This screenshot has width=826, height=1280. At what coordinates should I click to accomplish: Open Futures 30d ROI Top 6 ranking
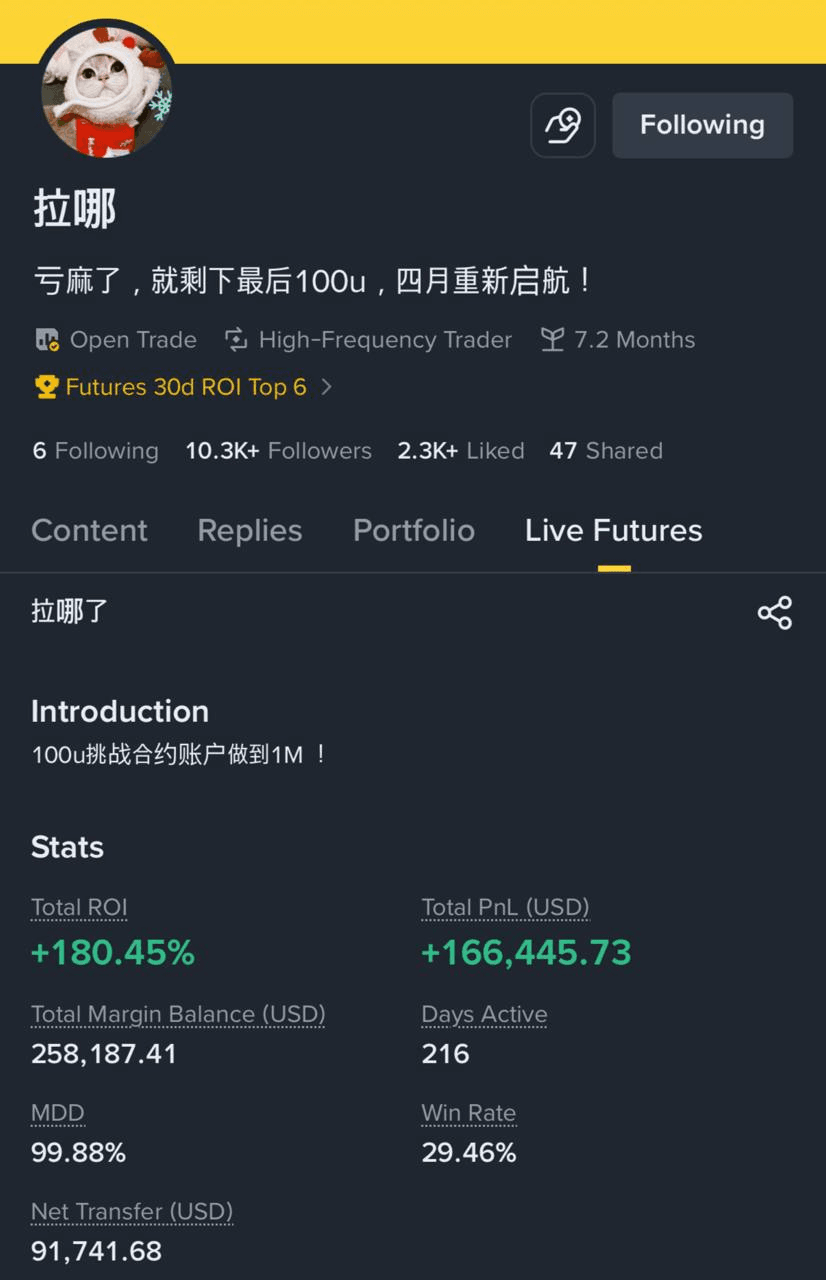(x=185, y=387)
